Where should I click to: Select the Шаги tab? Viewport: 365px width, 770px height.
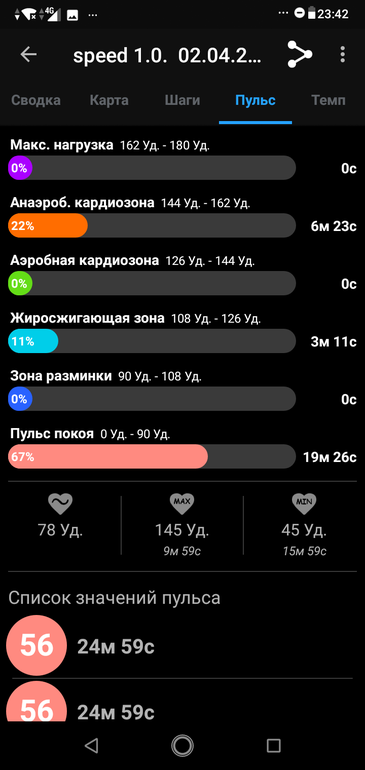pyautogui.click(x=182, y=101)
